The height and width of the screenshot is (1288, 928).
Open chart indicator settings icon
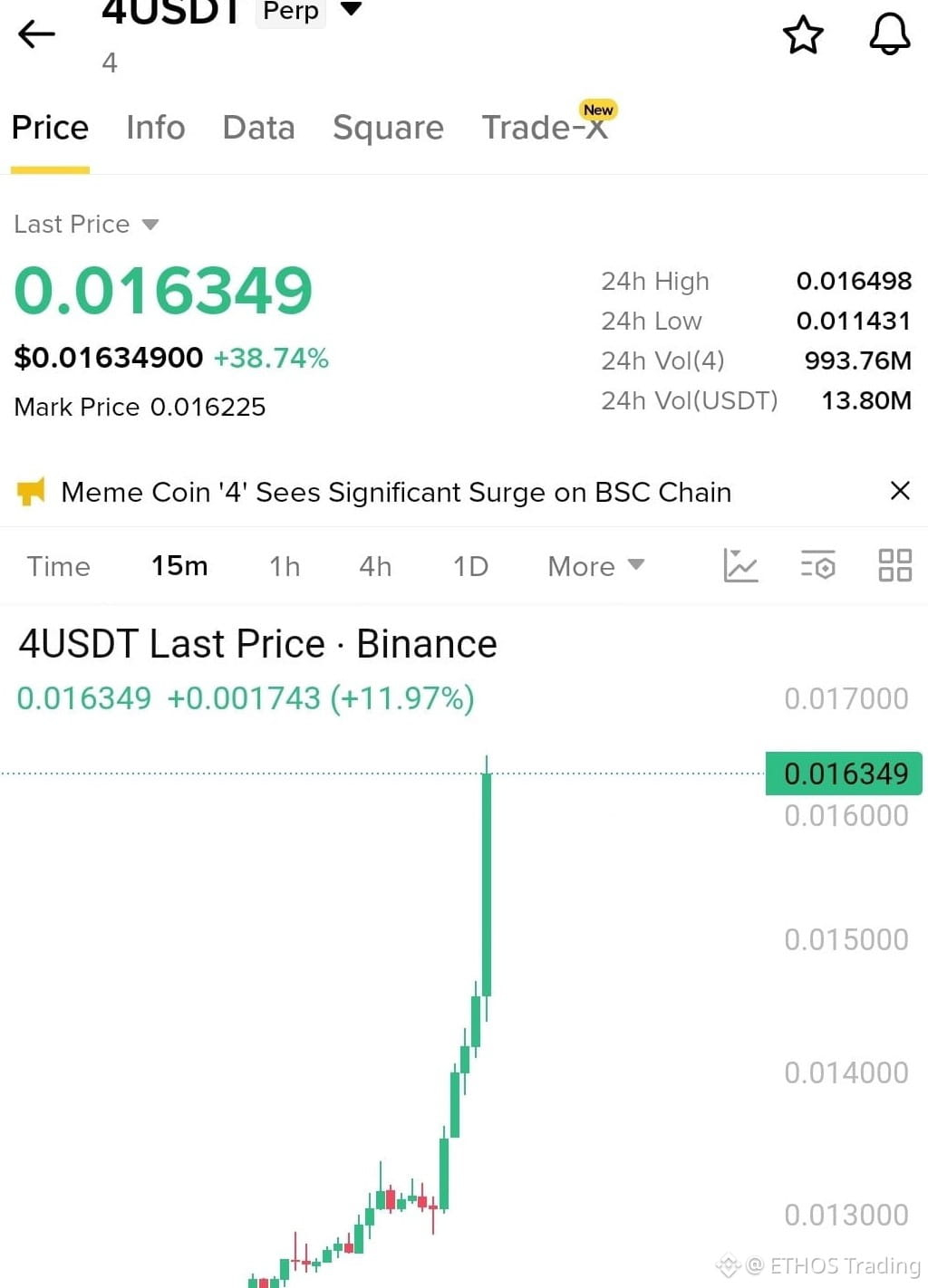coord(817,565)
